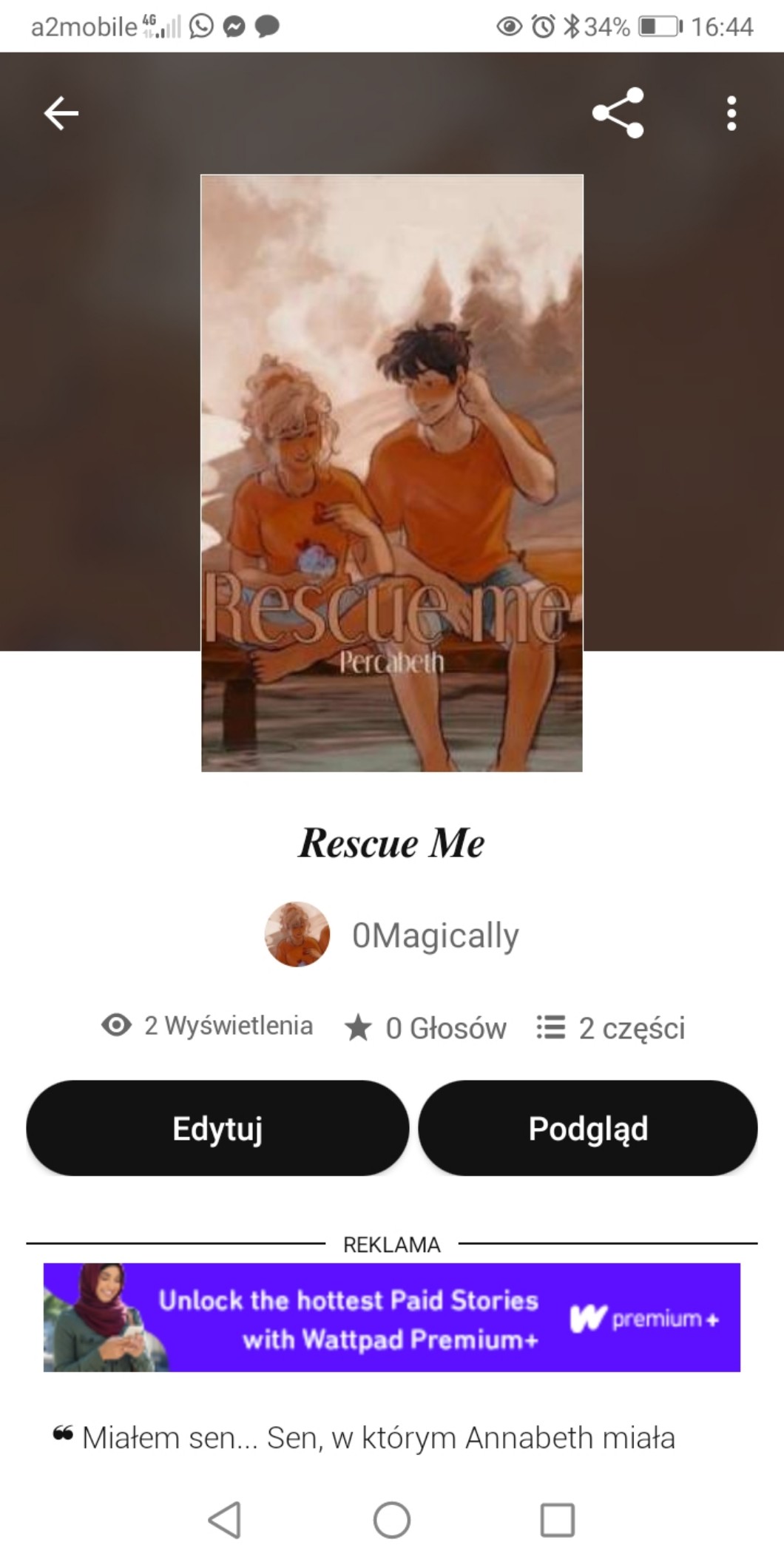Open the Podgląd preview

pos(588,1128)
